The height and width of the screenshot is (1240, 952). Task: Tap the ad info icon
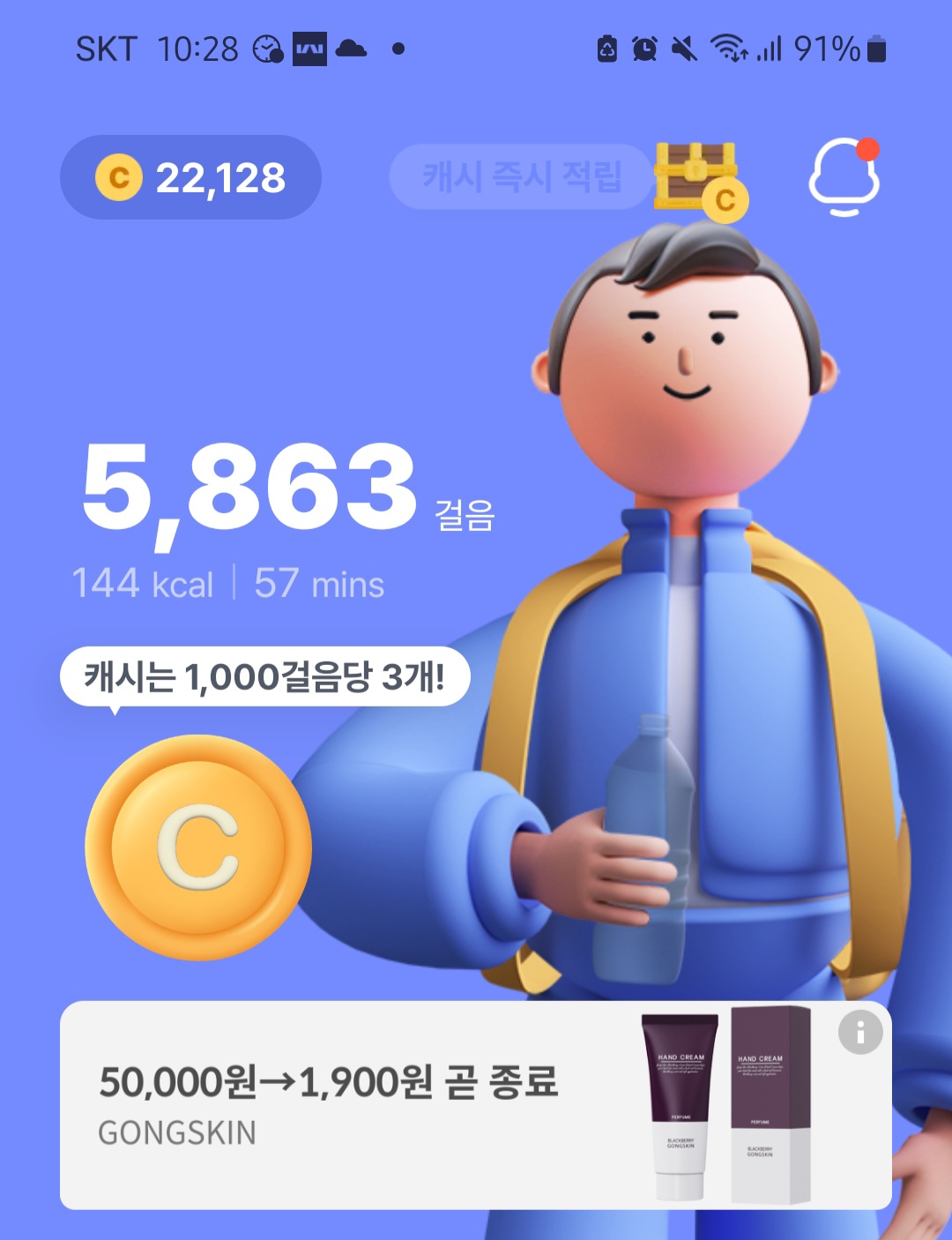860,1031
